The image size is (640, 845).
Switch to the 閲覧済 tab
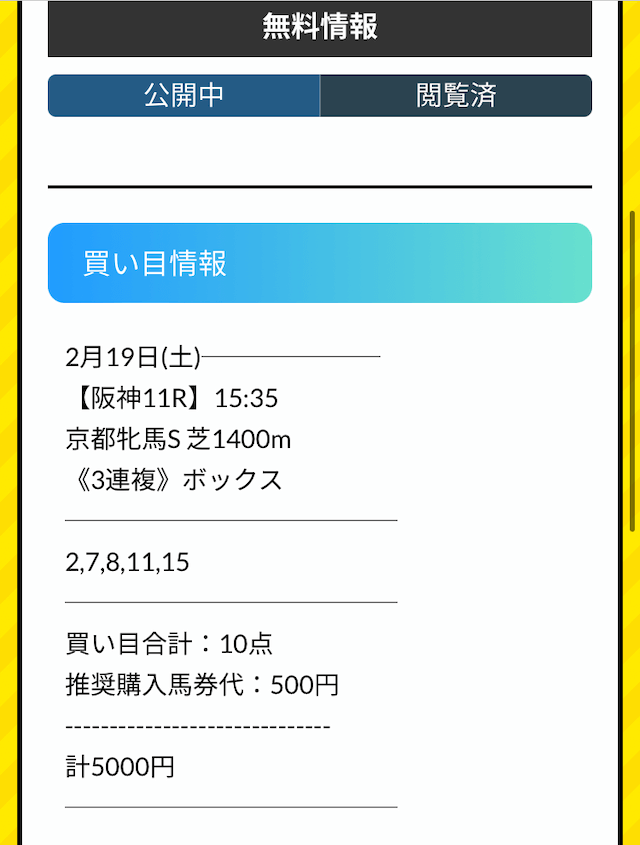[x=456, y=96]
